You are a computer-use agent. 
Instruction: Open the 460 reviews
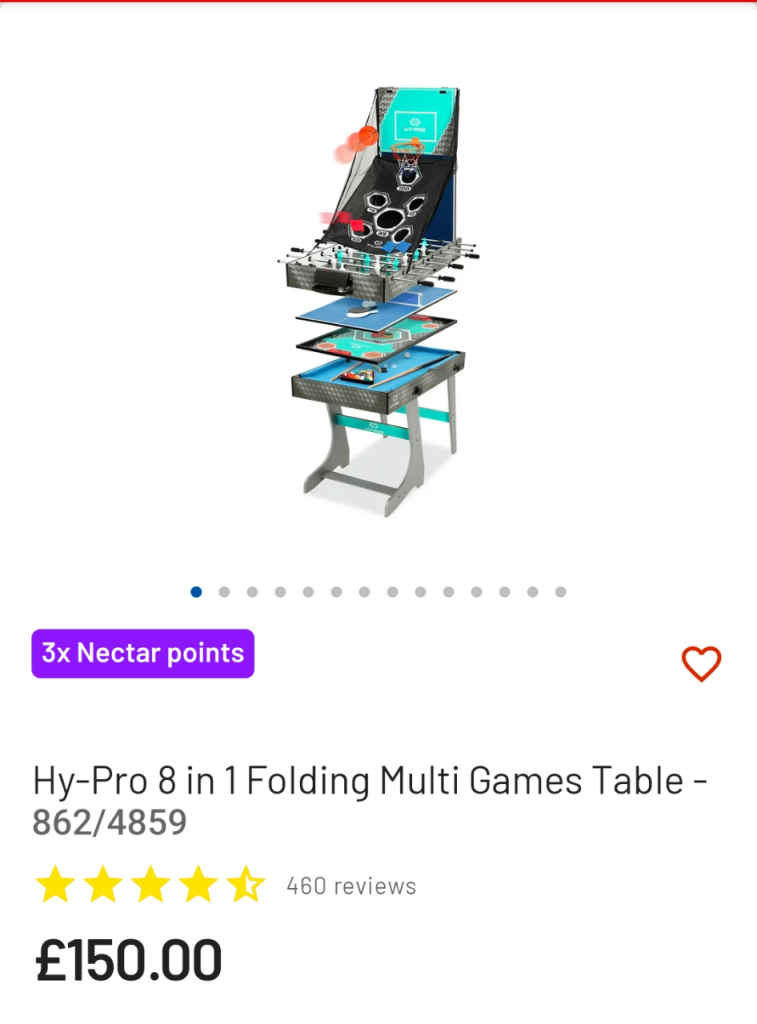tap(351, 886)
